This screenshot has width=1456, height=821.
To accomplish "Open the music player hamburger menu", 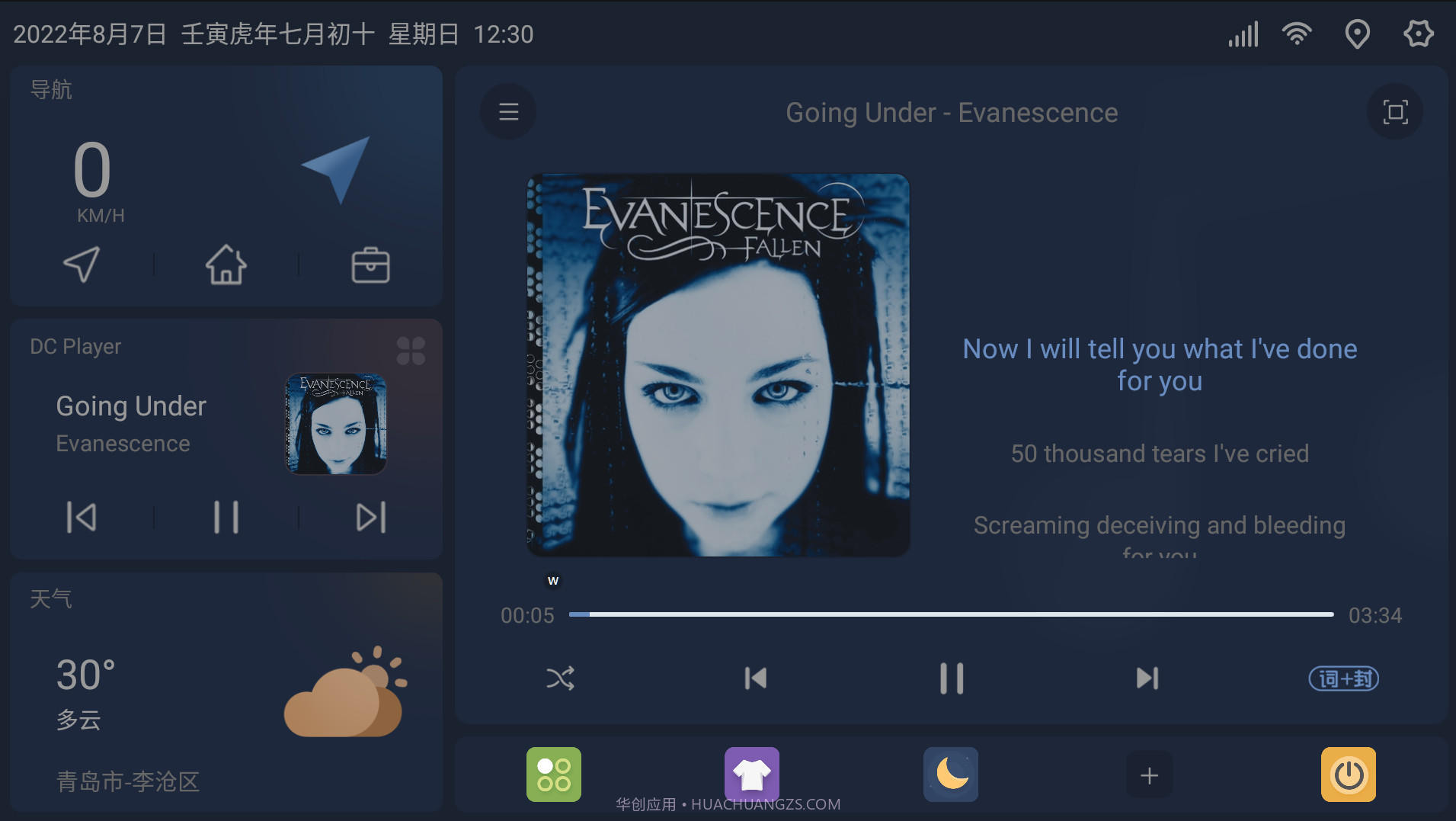I will tap(508, 112).
